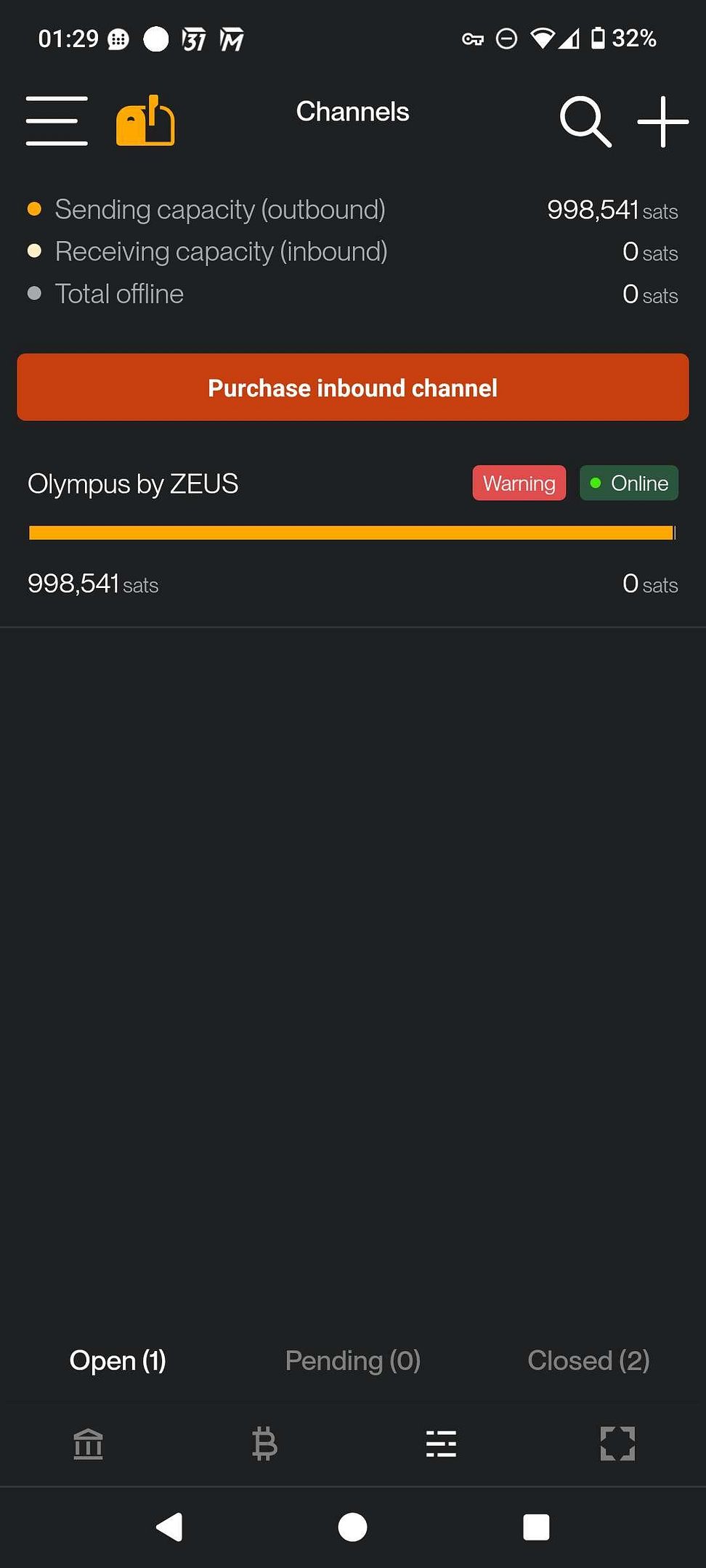Search channels with the magnifier icon
Viewport: 706px width, 1568px height.
coord(585,121)
